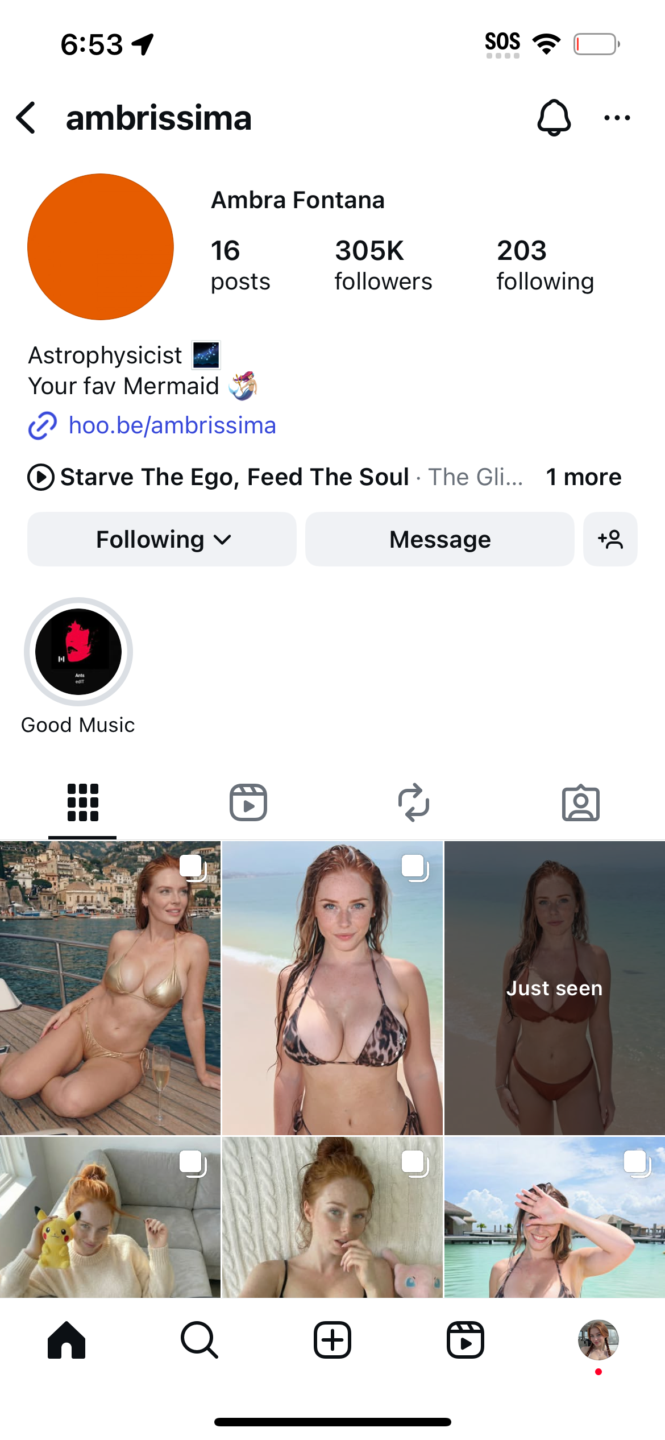The height and width of the screenshot is (1440, 665).
Task: Open the notifications bell
Action: 554,118
